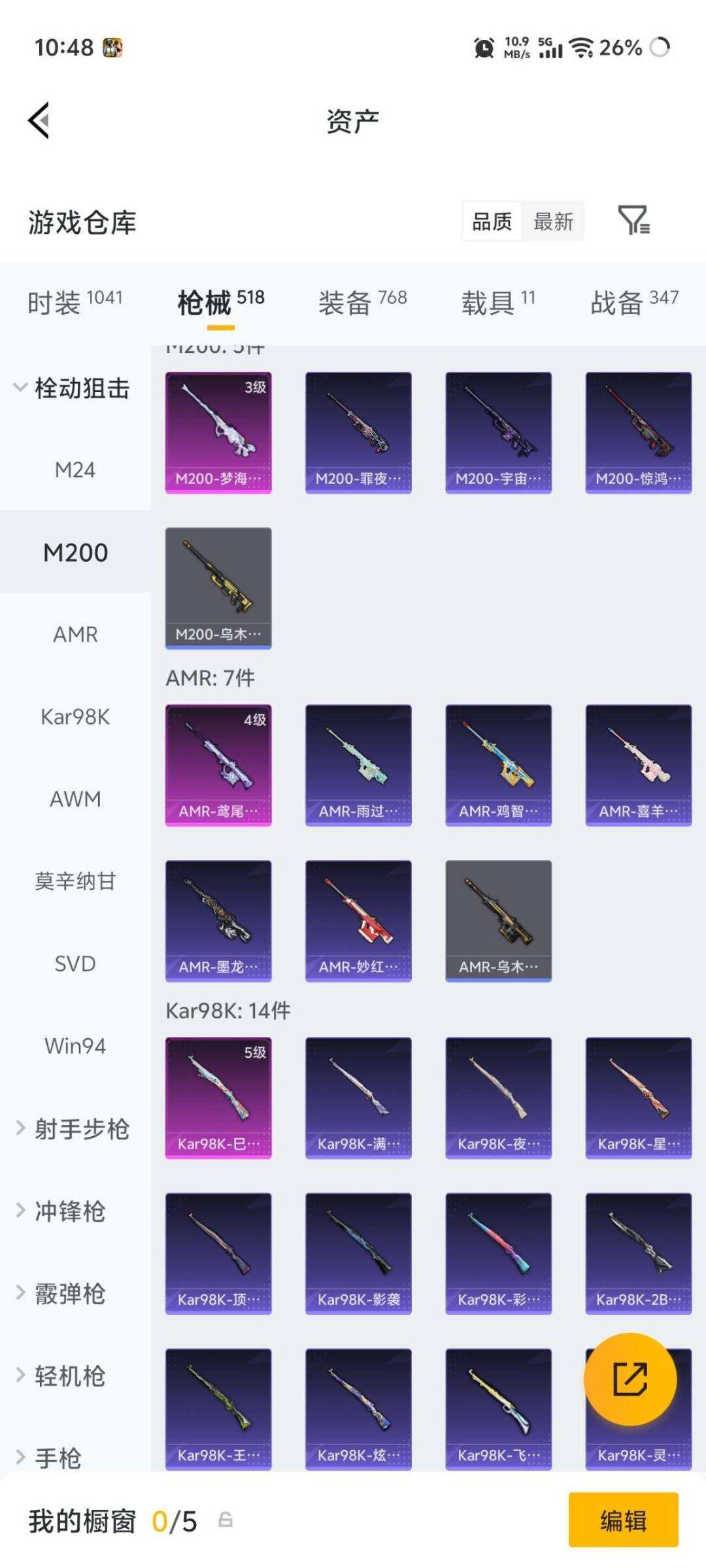Jump to 莫辛纳甘 in the side list
The height and width of the screenshot is (1568, 706).
click(x=75, y=881)
